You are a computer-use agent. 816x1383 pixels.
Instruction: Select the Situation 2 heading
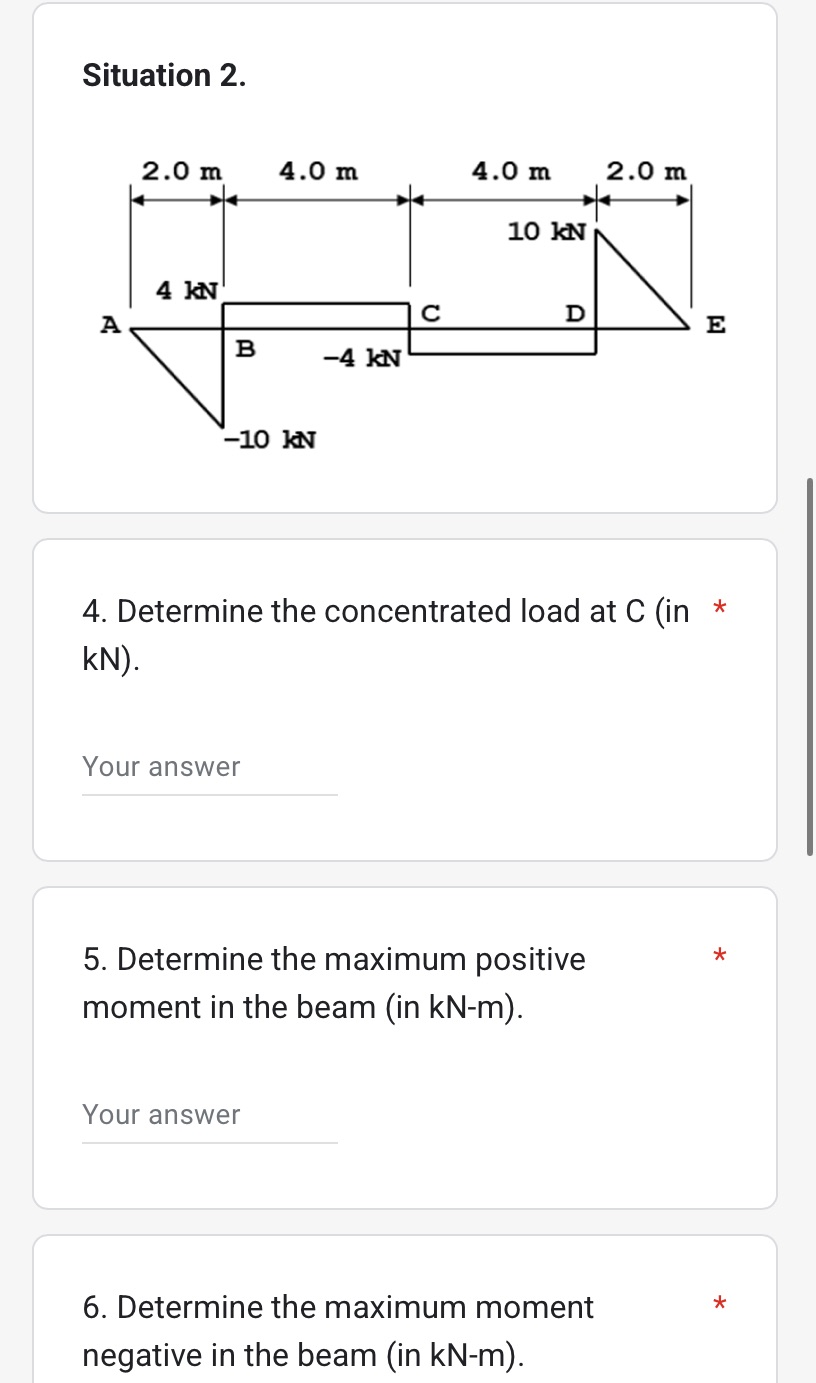(163, 75)
